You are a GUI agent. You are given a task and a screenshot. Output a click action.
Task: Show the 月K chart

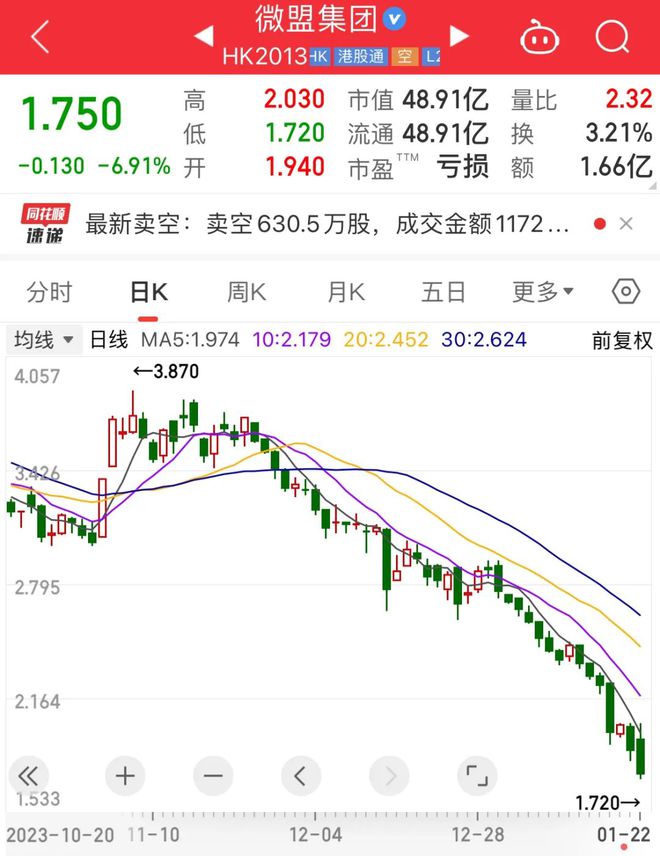[x=346, y=292]
